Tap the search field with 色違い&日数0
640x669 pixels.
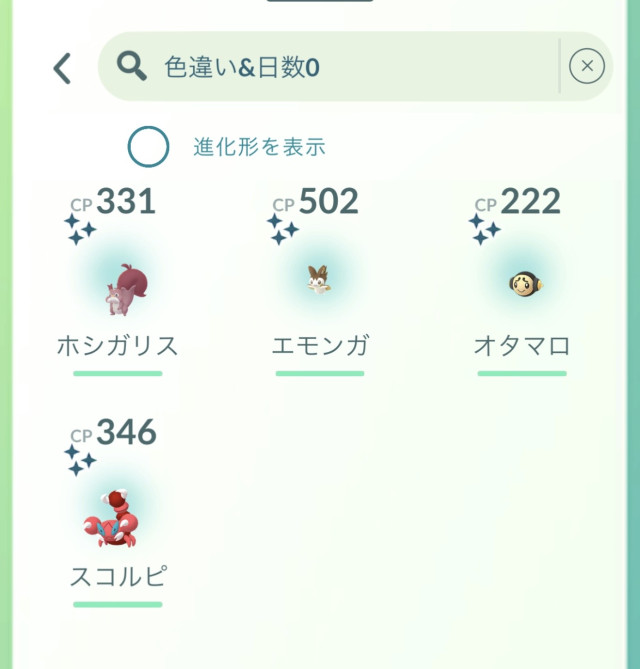(x=330, y=67)
